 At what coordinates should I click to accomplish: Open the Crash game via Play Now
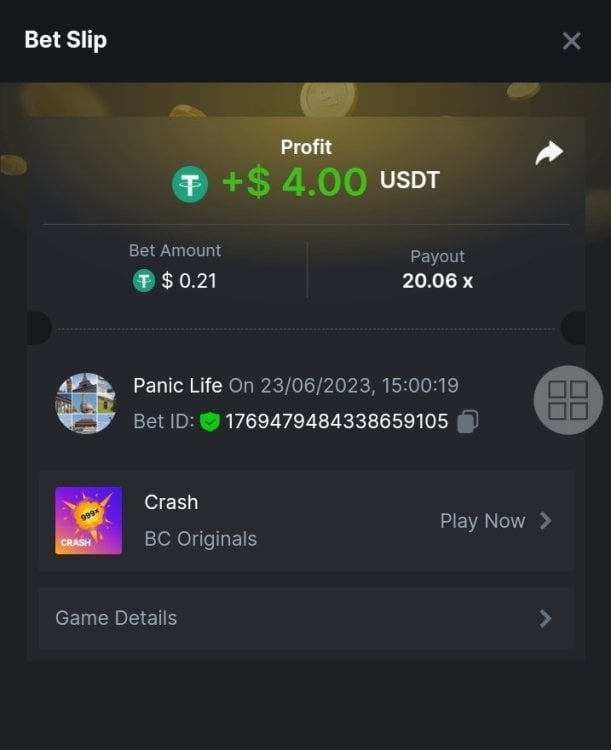pos(495,521)
